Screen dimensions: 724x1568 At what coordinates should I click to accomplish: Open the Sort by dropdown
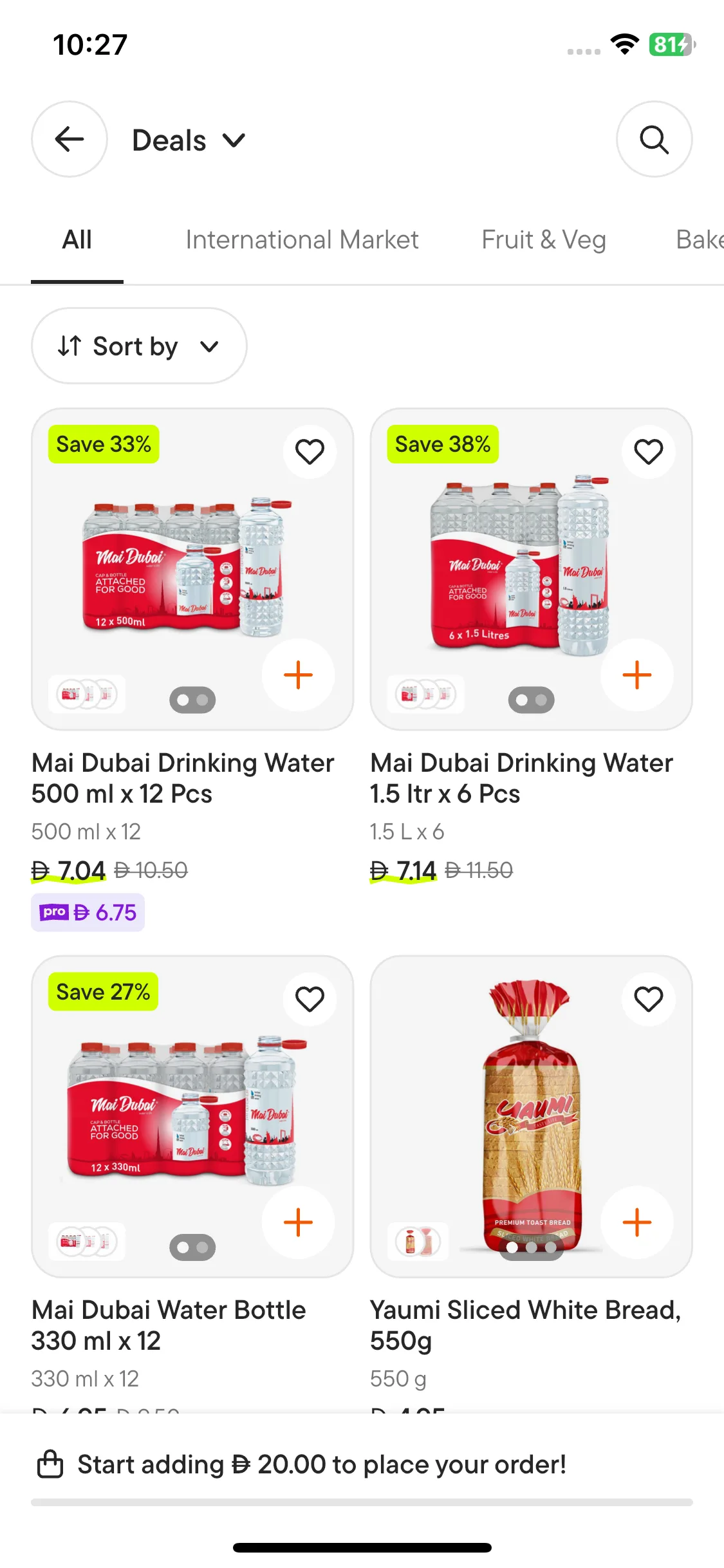[x=139, y=346]
